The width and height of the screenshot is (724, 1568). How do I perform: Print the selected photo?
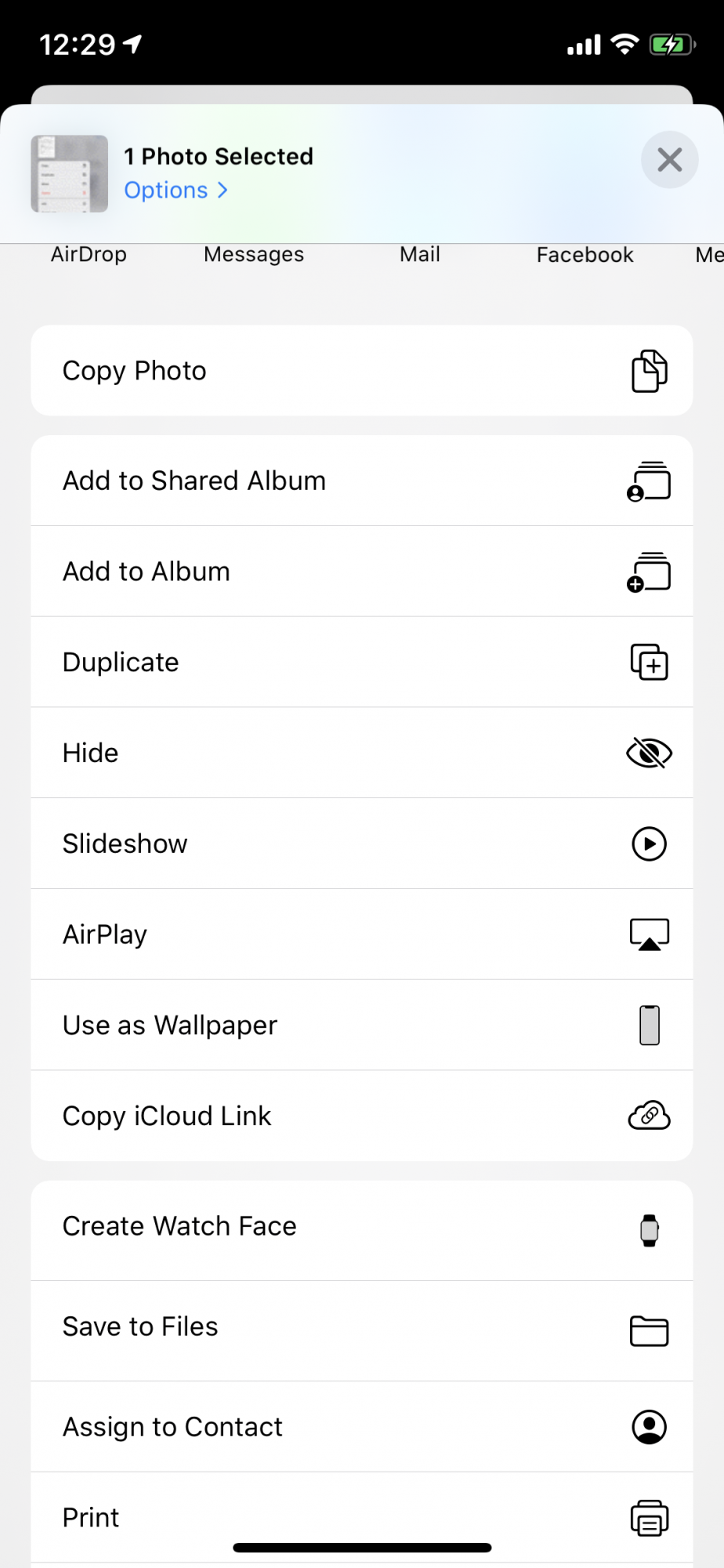[361, 1518]
